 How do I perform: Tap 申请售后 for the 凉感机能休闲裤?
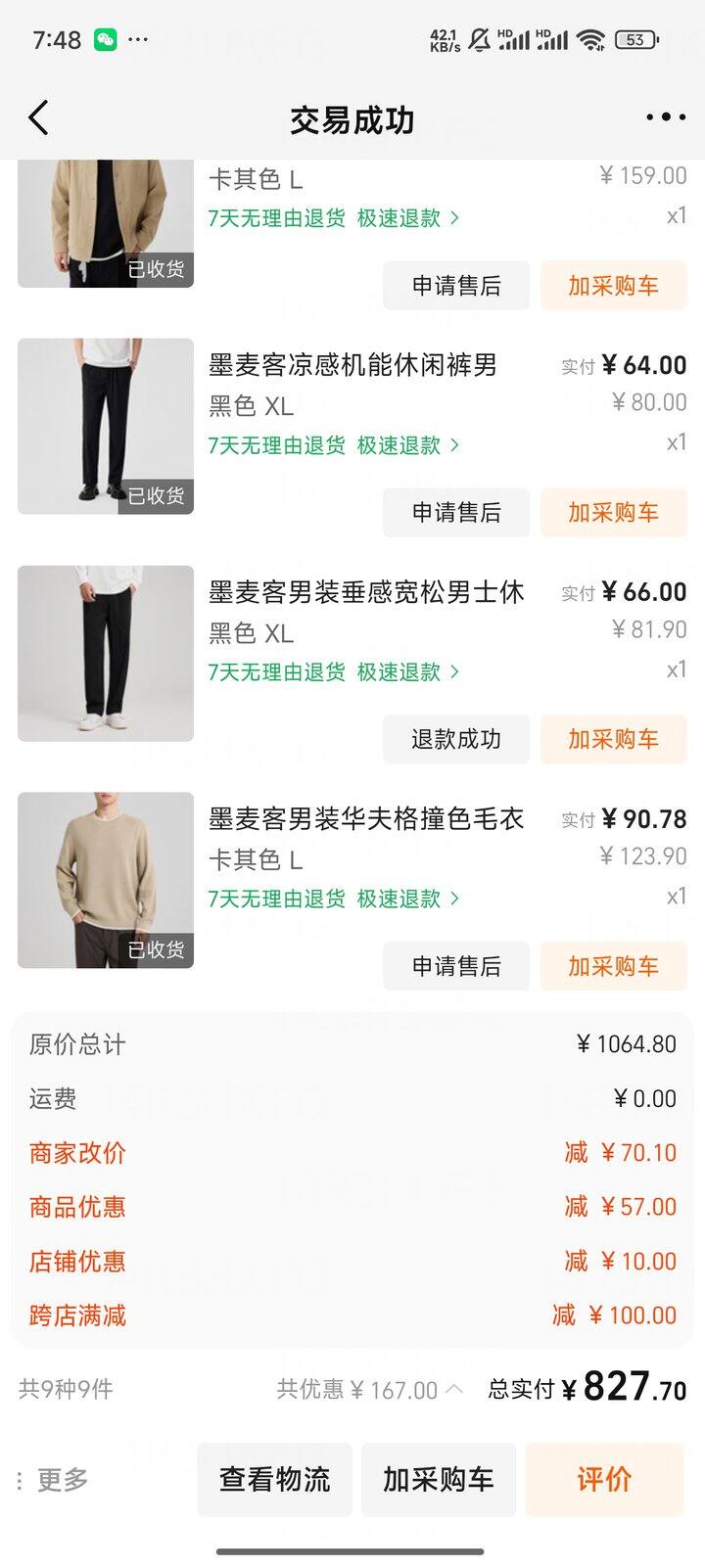[456, 513]
